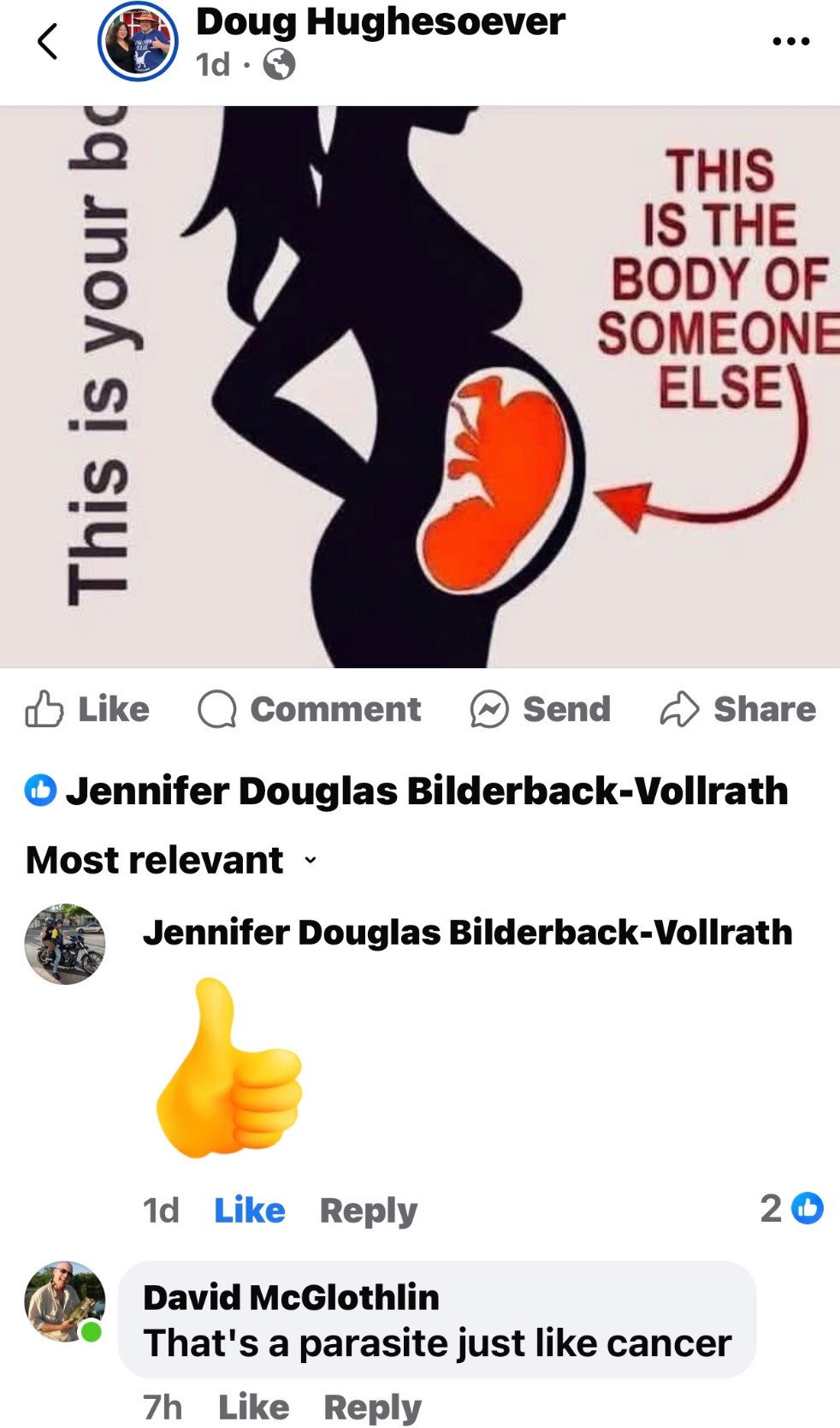
Task: Comment on the post
Action: 309,709
